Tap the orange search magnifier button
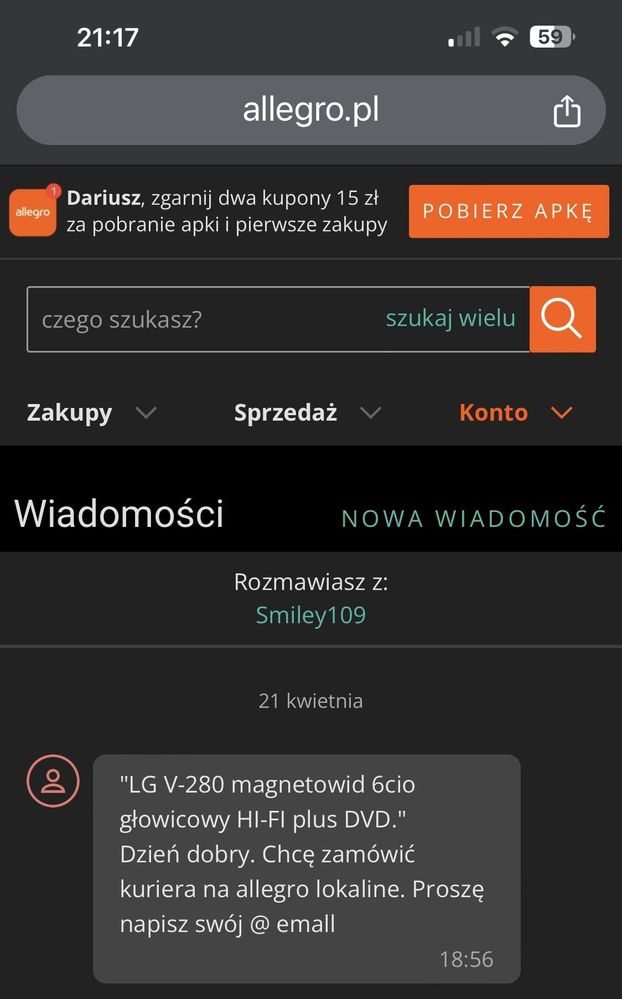622x999 pixels. pyautogui.click(x=562, y=319)
